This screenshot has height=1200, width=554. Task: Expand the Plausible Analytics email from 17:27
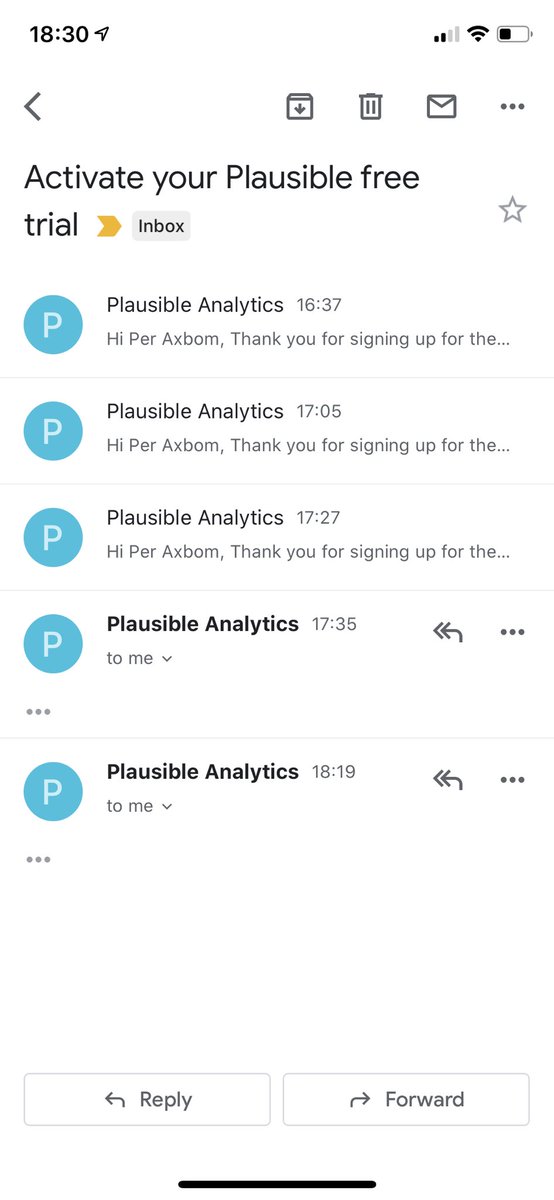click(277, 536)
